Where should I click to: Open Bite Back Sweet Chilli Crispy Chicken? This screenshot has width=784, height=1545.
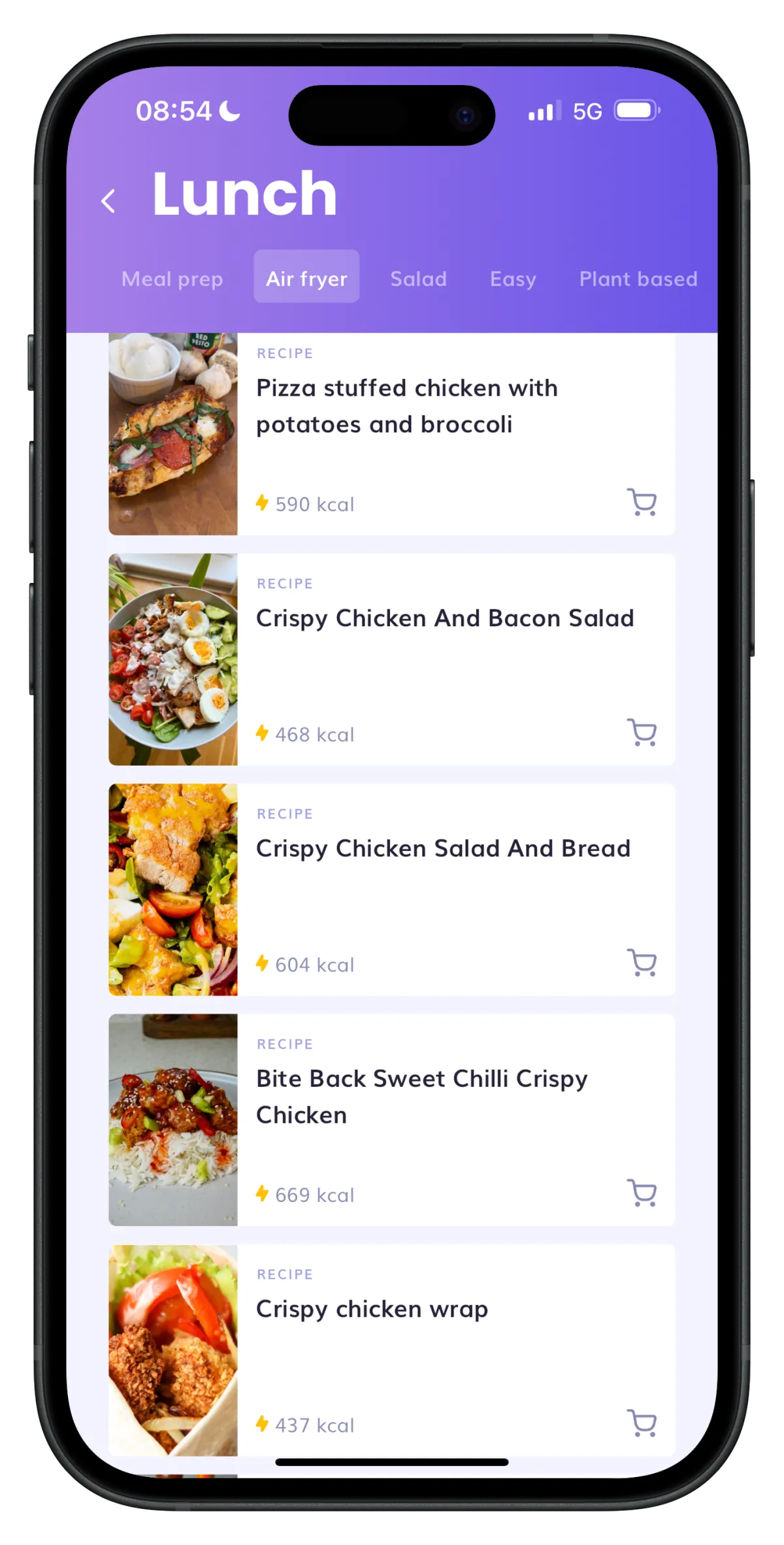point(392,1120)
